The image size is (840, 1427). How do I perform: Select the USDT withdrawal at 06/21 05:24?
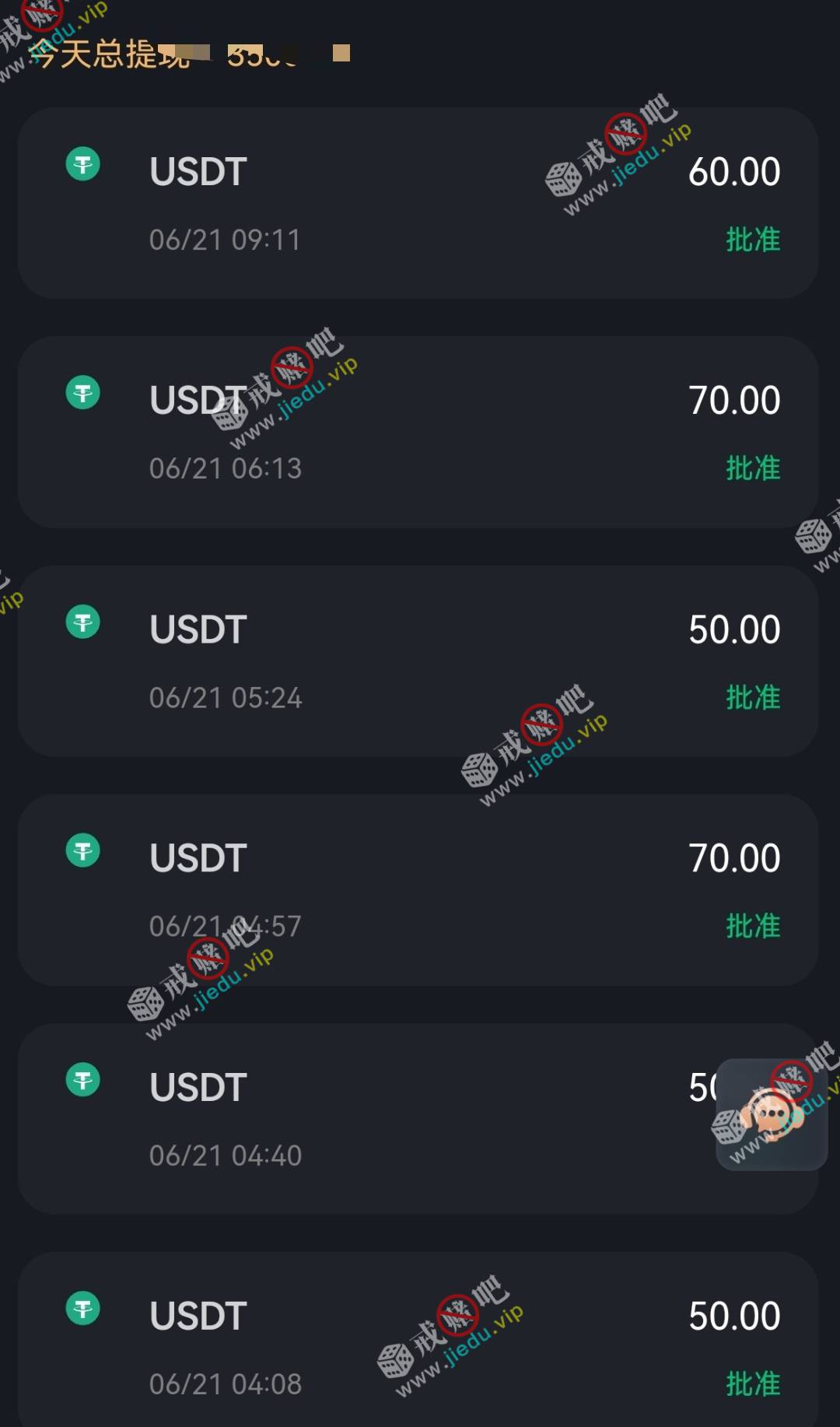[418, 661]
